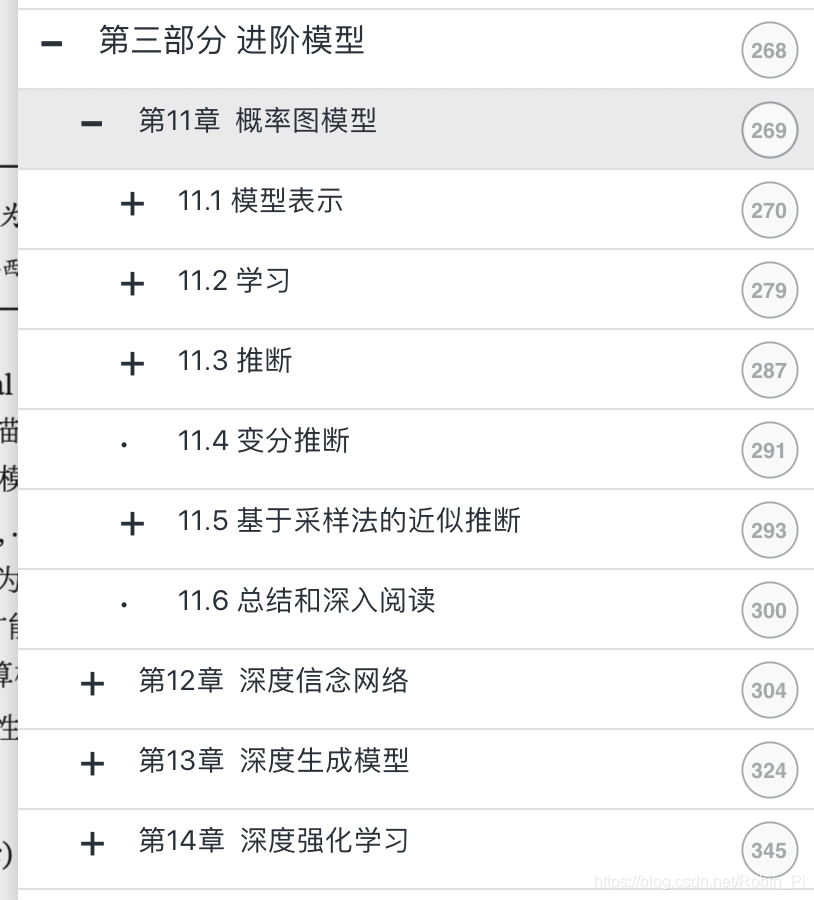Collapse the 第11章 概率图模型 chapter
The height and width of the screenshot is (900, 814).
tap(91, 123)
